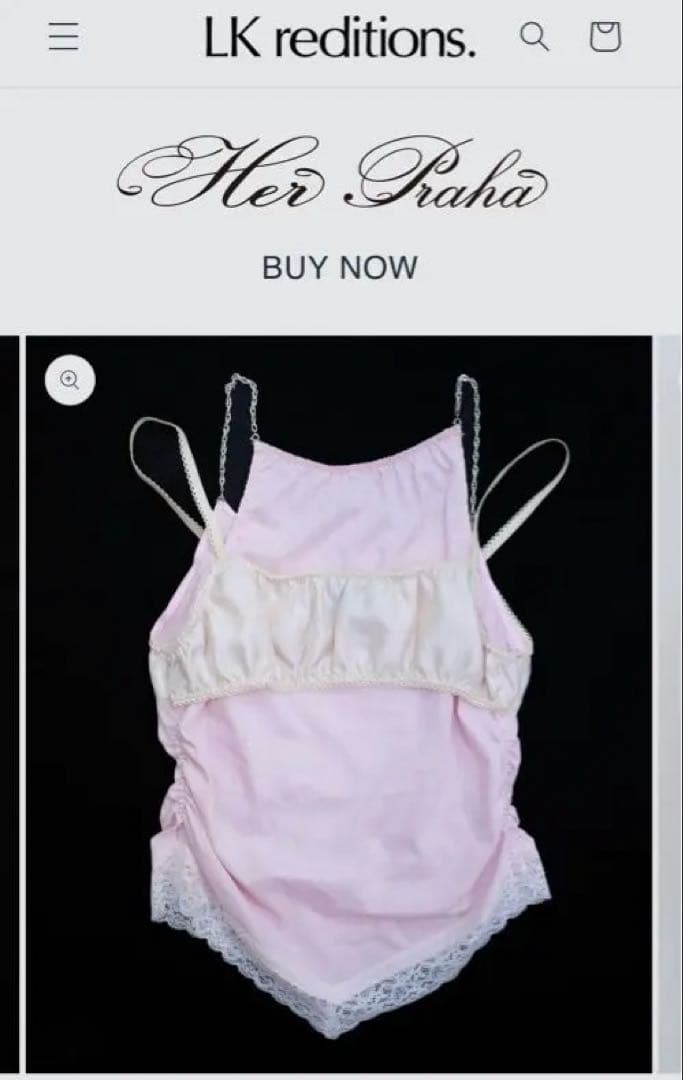Open the hamburger navigation menu
Viewport: 683px width, 1080px height.
click(66, 37)
